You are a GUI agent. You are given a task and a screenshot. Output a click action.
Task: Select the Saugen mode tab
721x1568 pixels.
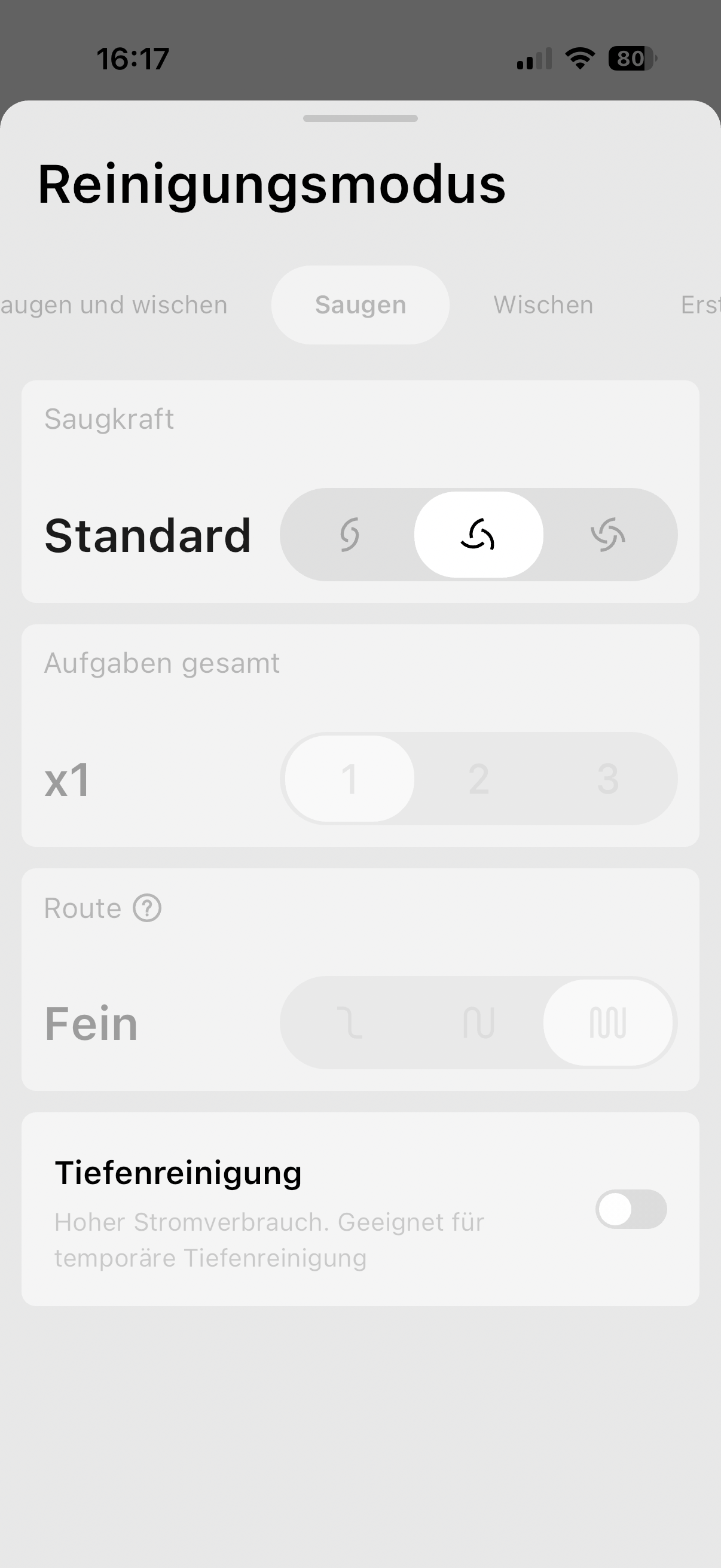pos(360,305)
